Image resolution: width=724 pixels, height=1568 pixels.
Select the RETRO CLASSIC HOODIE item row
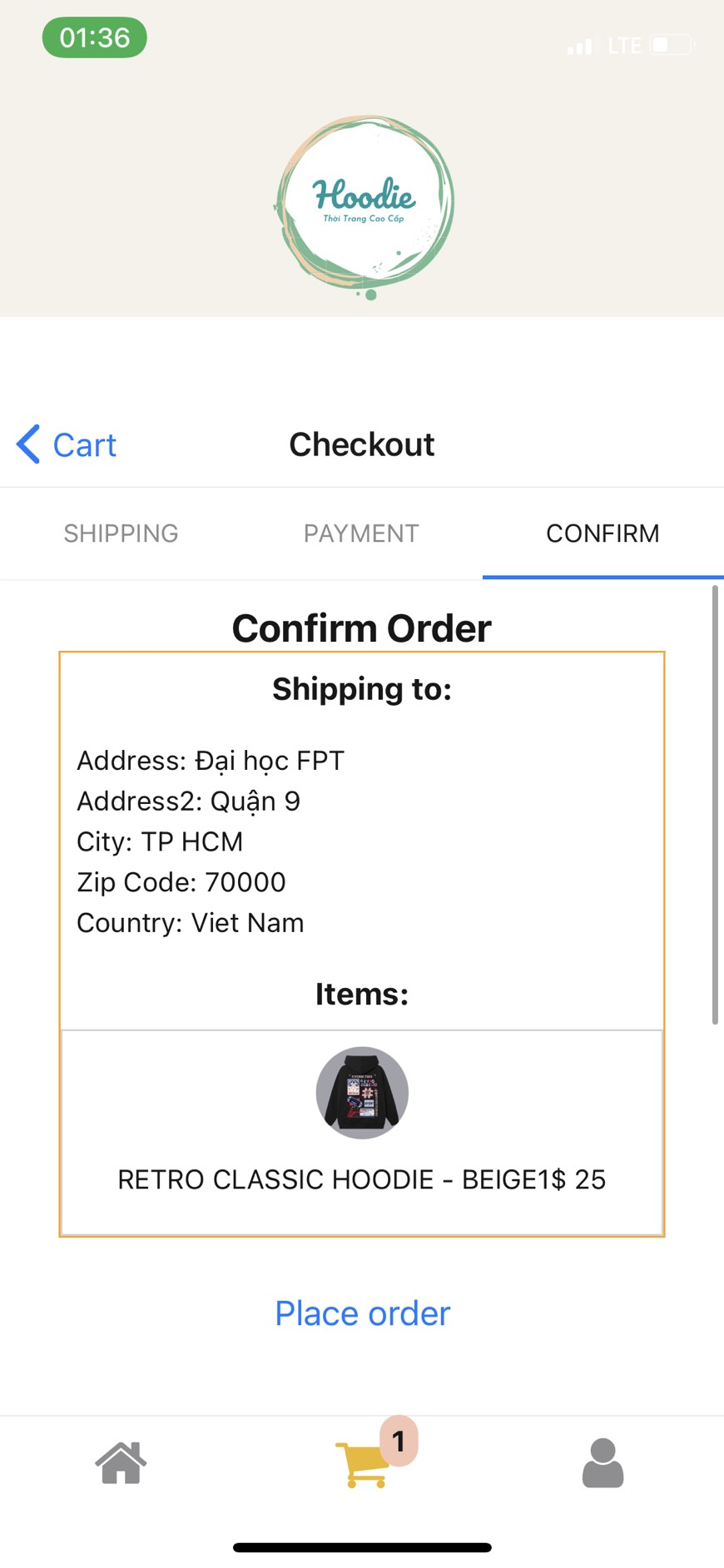tap(361, 1178)
